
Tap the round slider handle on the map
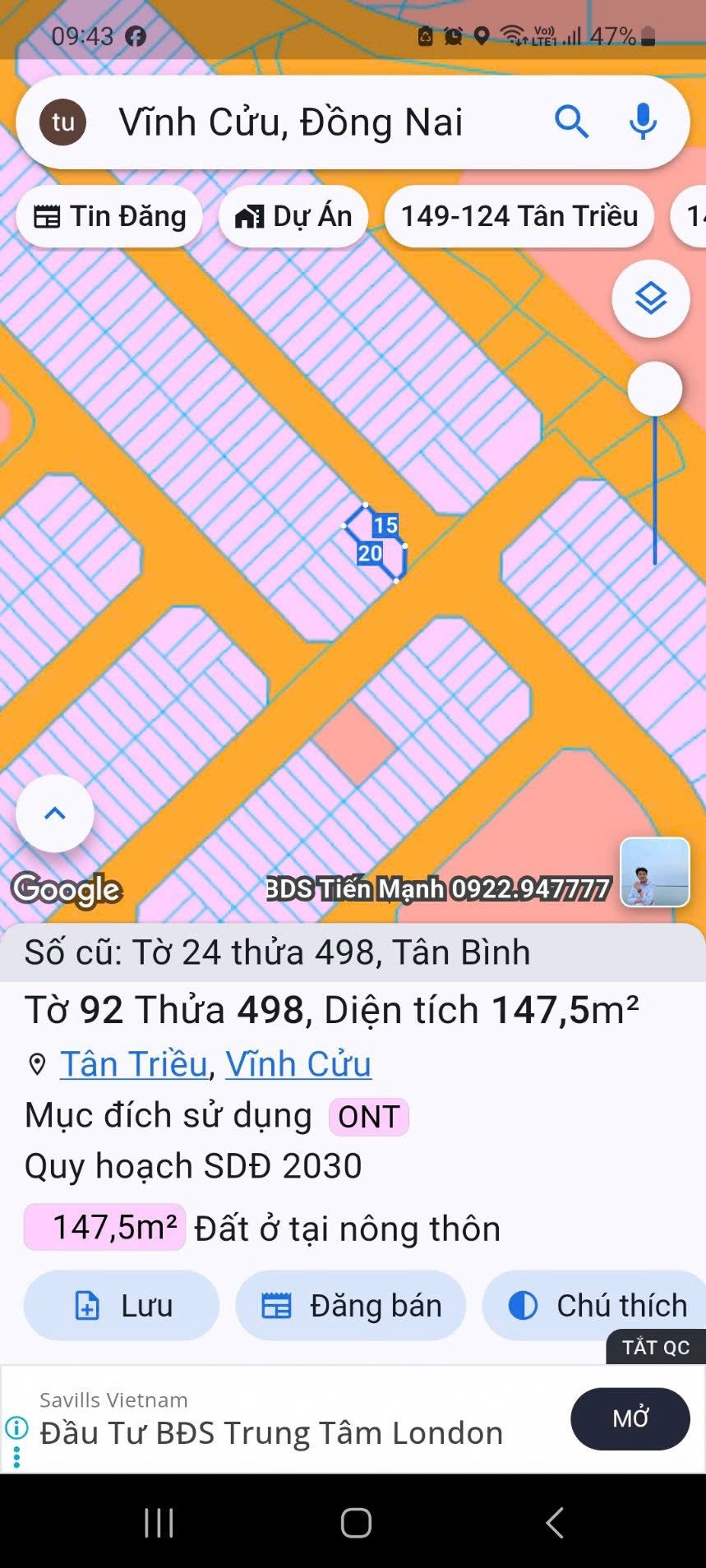coord(654,389)
